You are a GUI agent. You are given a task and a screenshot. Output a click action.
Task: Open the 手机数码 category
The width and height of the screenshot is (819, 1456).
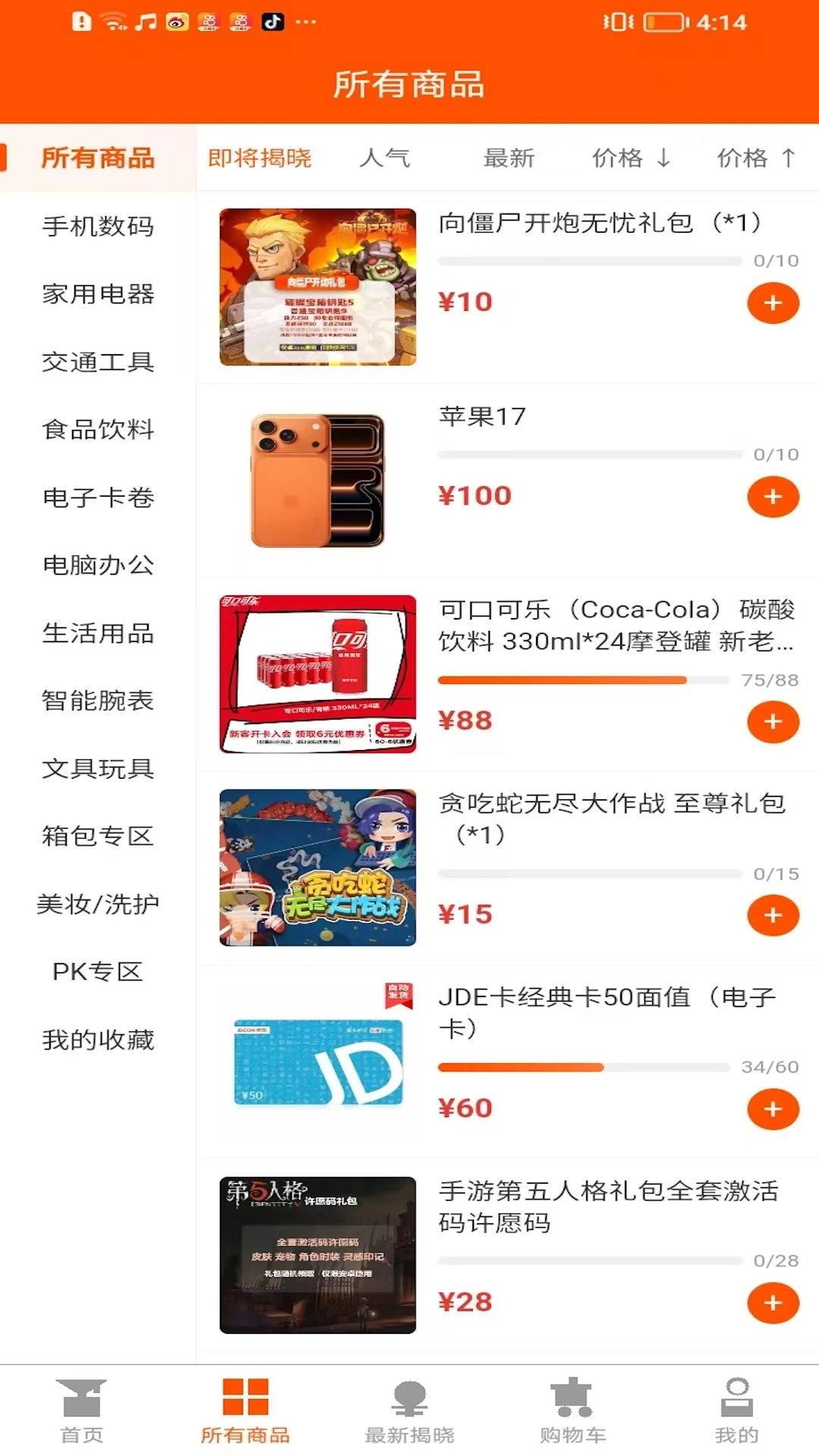point(98,226)
